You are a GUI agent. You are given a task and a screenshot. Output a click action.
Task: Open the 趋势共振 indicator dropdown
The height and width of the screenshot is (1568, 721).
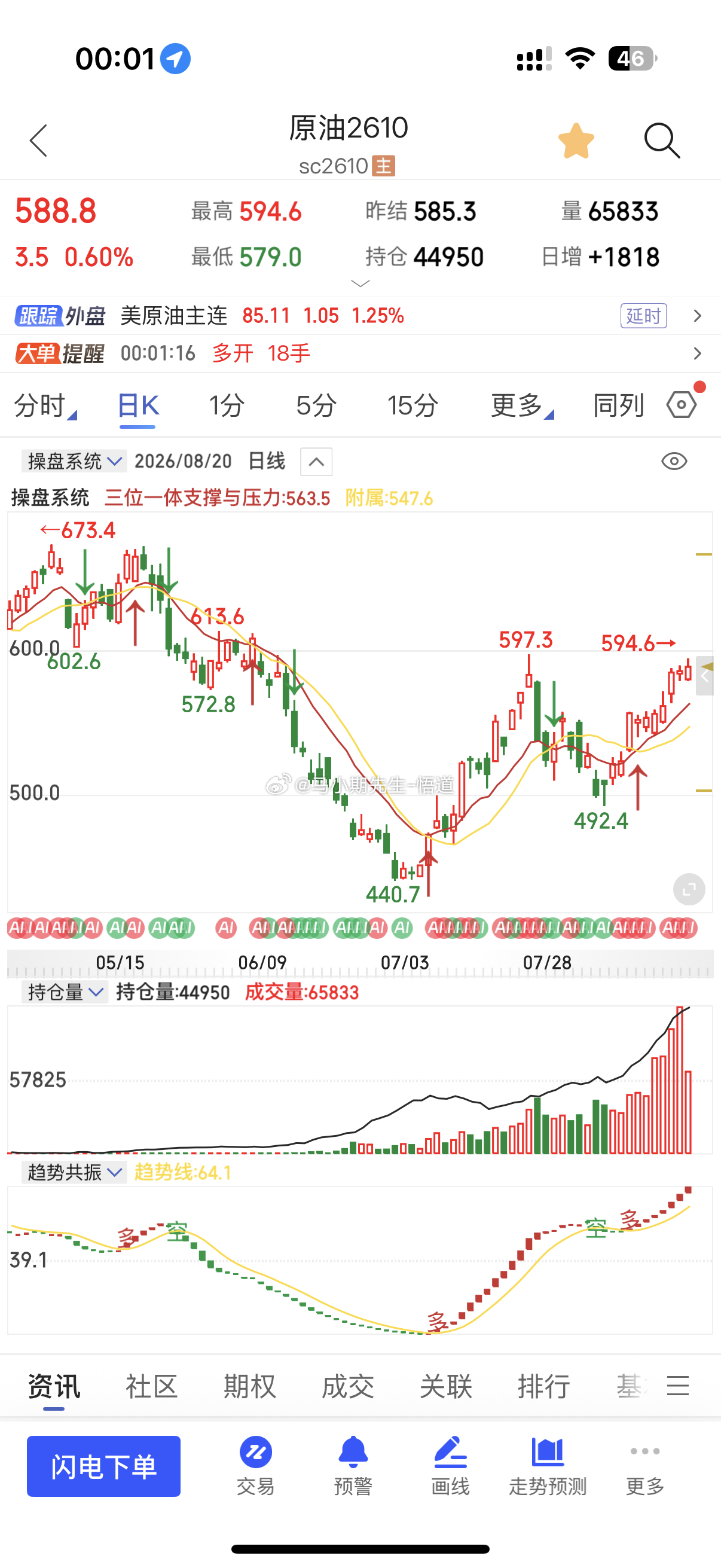pyautogui.click(x=74, y=1172)
